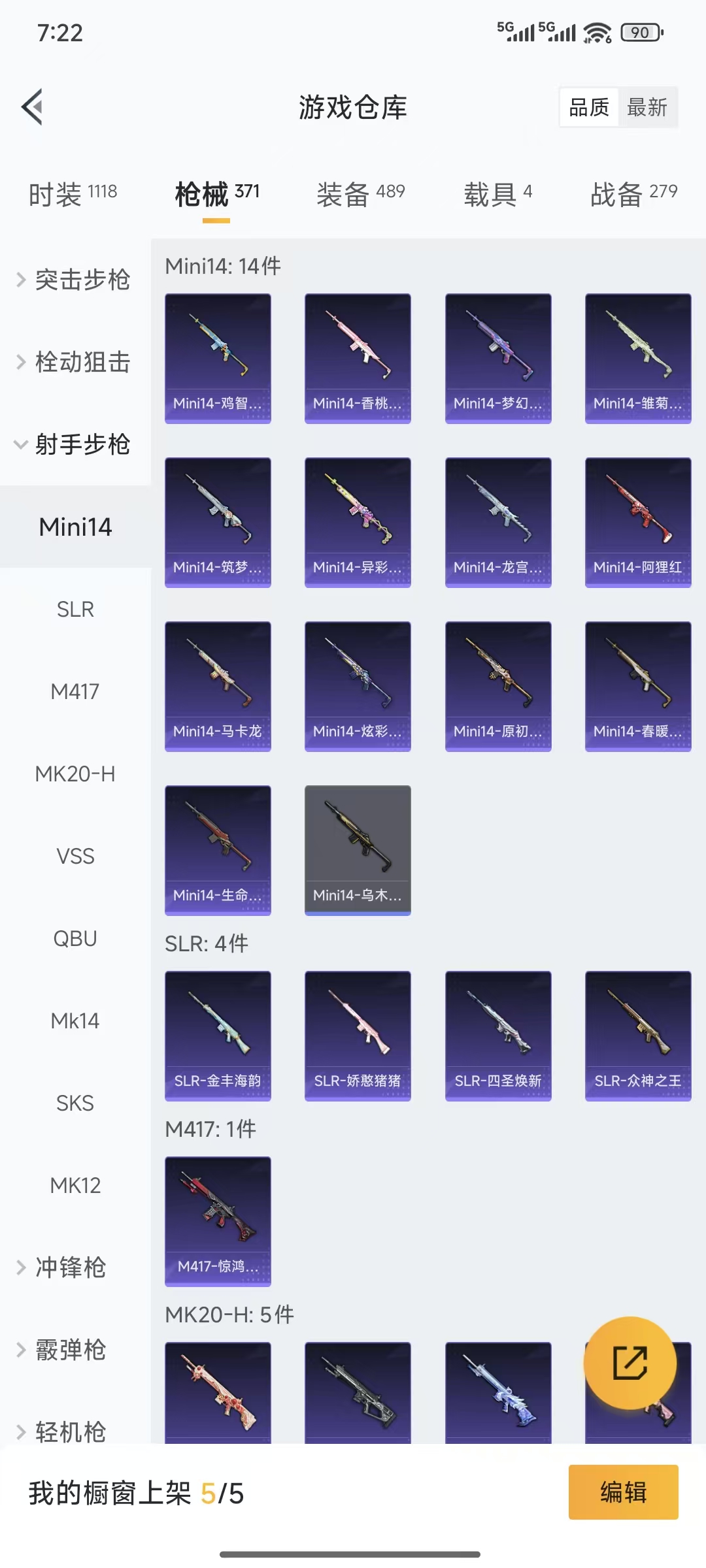Open the 战备 tab
The width and height of the screenshot is (706, 1568).
click(633, 194)
